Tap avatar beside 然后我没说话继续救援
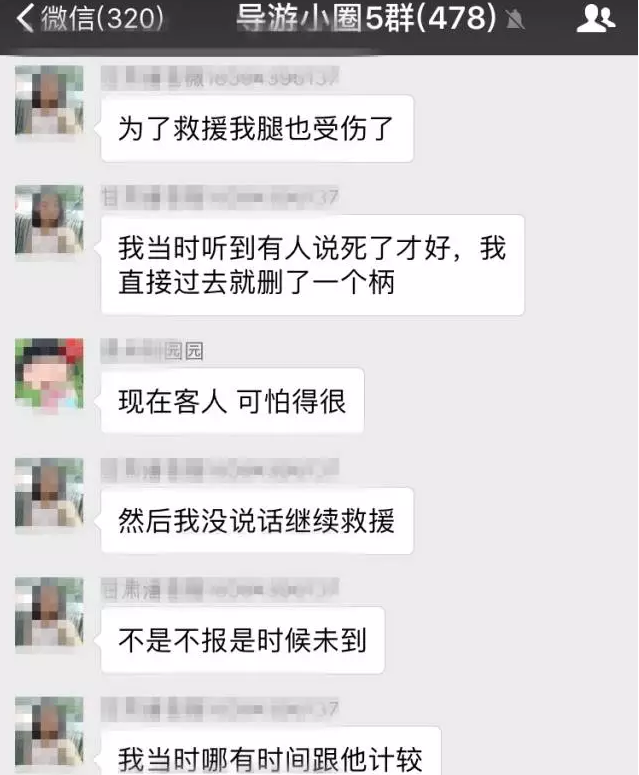 (x=49, y=493)
